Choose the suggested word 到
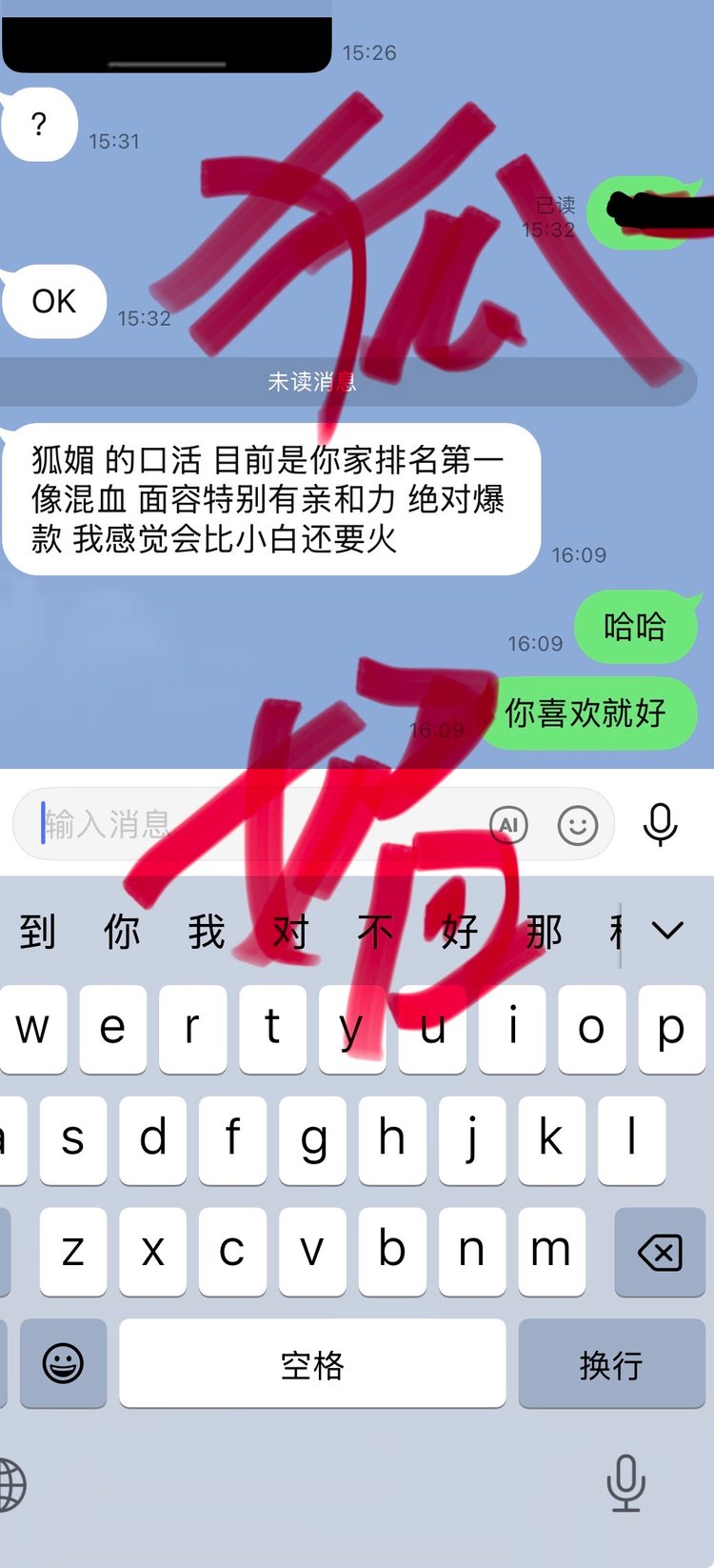The height and width of the screenshot is (1568, 714). click(38, 931)
